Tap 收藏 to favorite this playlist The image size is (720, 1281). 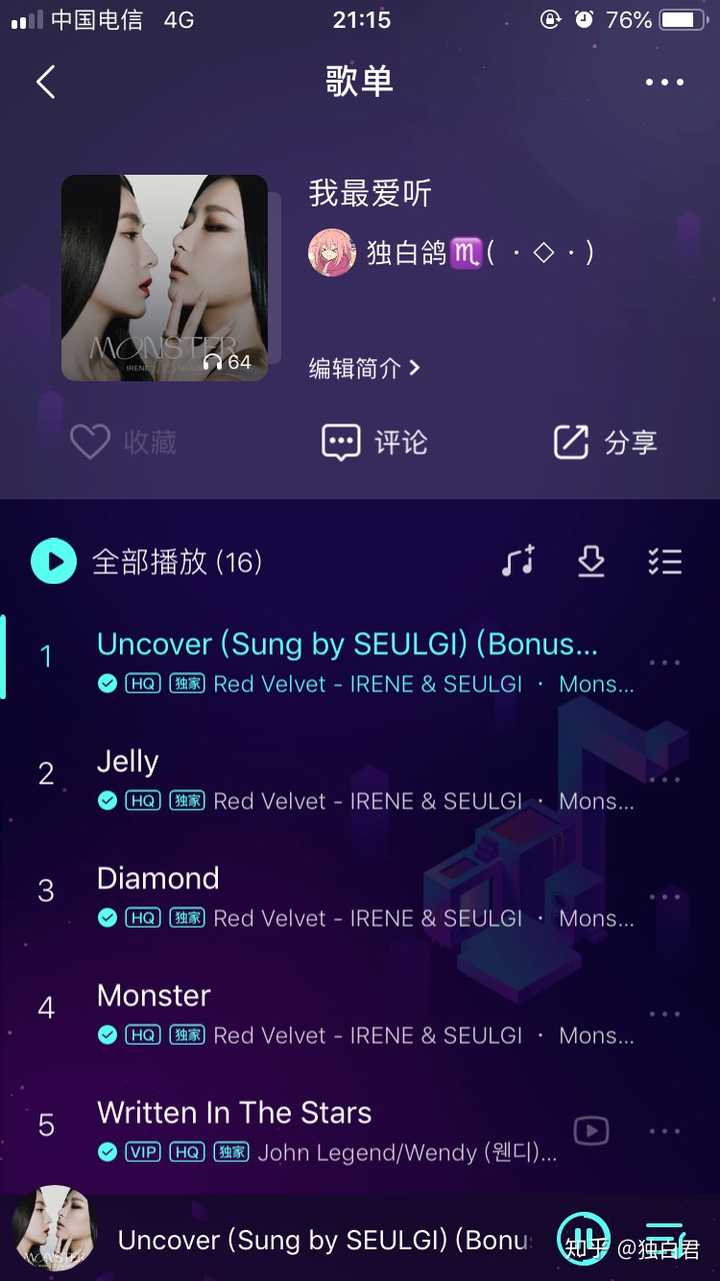click(124, 442)
